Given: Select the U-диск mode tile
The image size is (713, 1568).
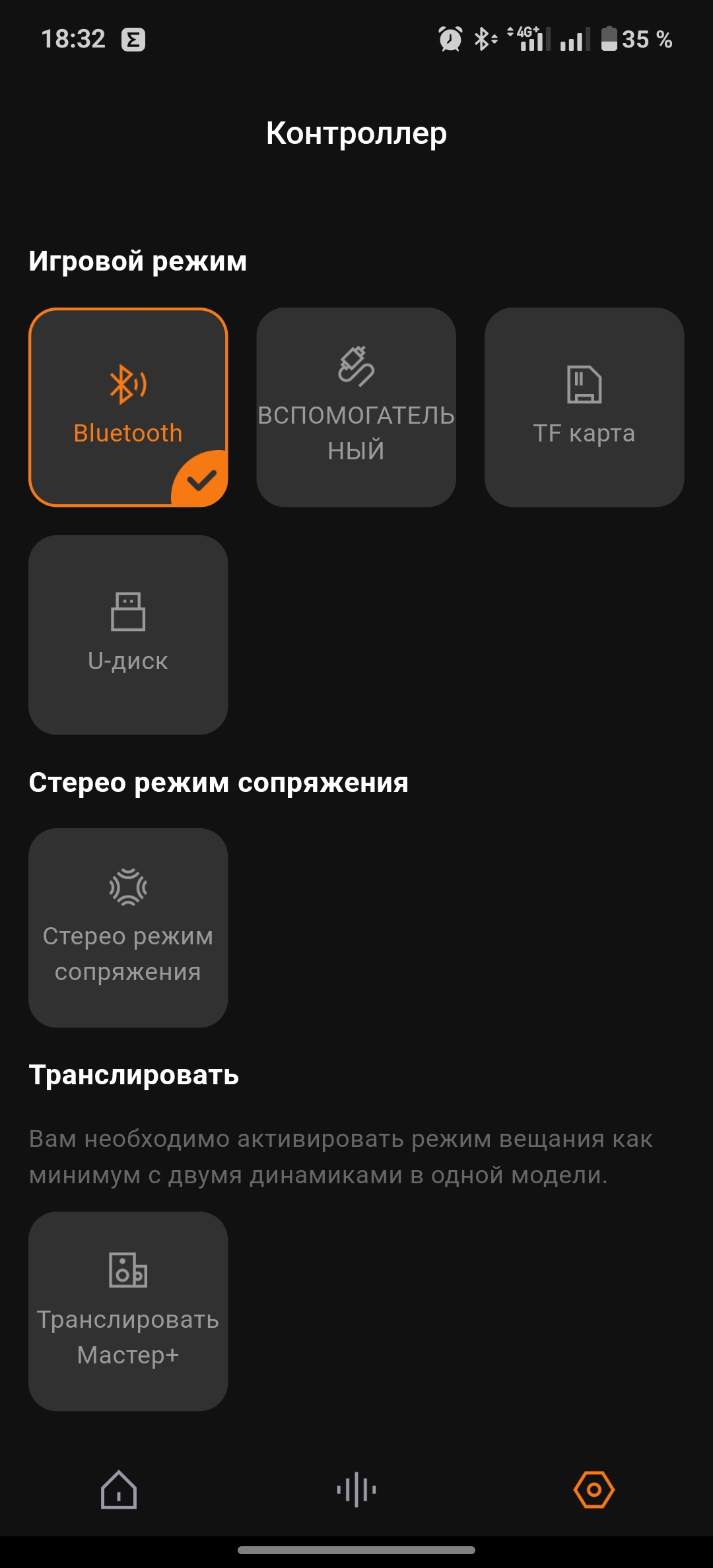Looking at the screenshot, I should coord(128,634).
